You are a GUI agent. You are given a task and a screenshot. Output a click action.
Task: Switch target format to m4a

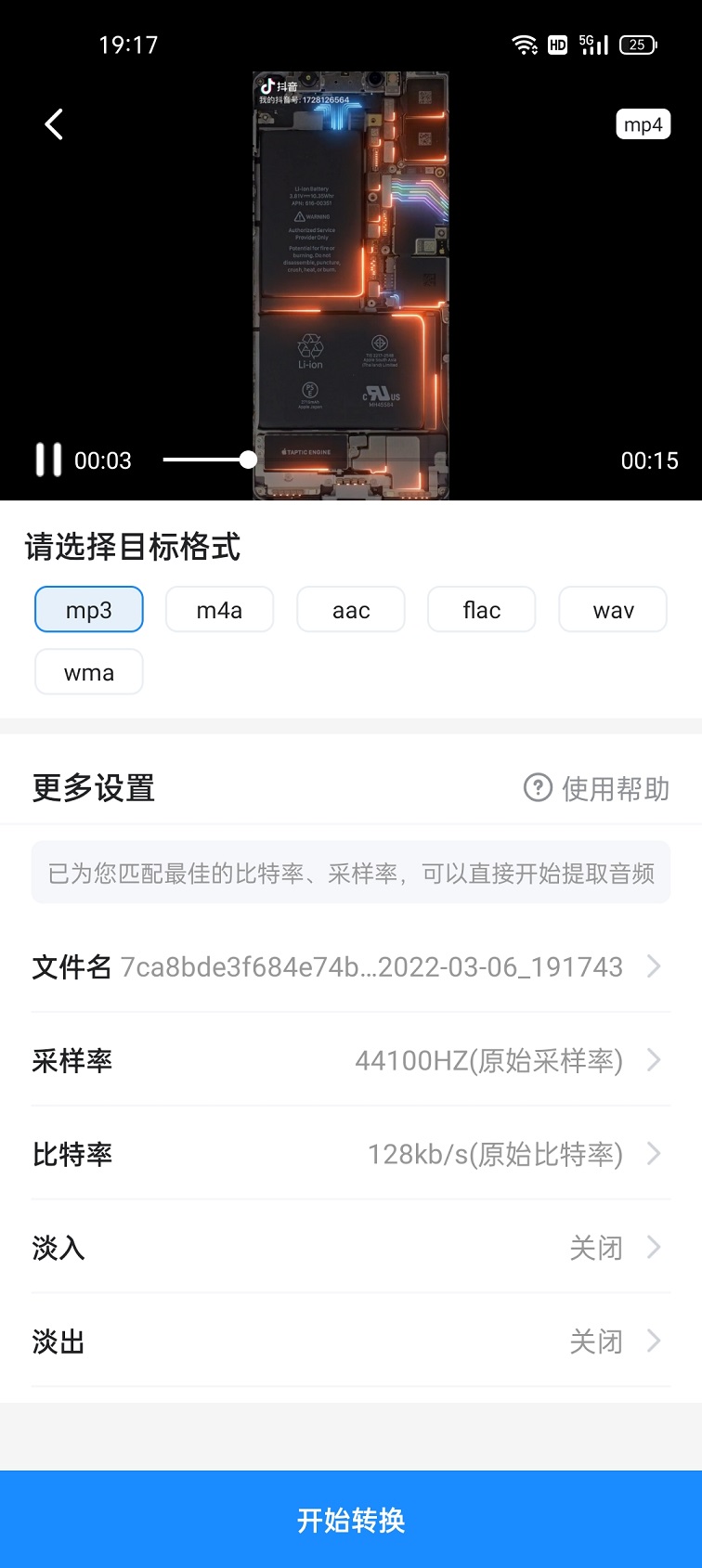pos(219,609)
